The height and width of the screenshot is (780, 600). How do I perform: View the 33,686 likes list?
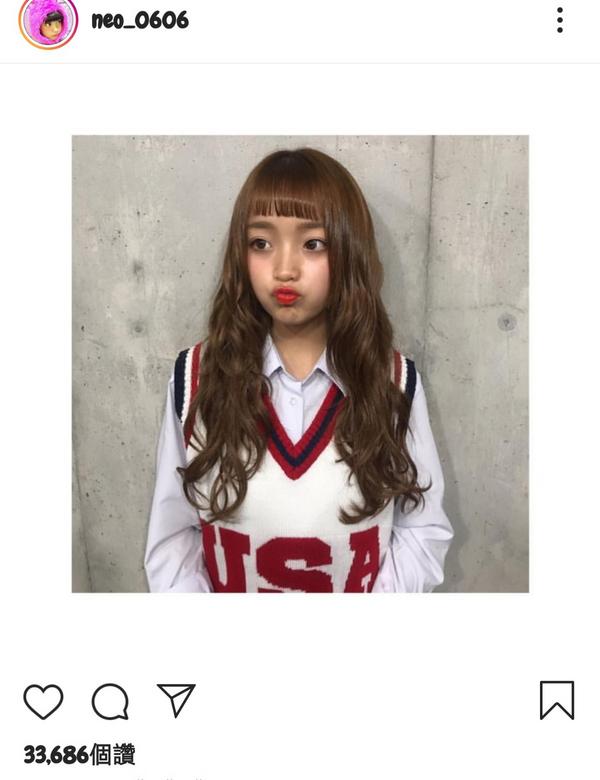[x=79, y=754]
